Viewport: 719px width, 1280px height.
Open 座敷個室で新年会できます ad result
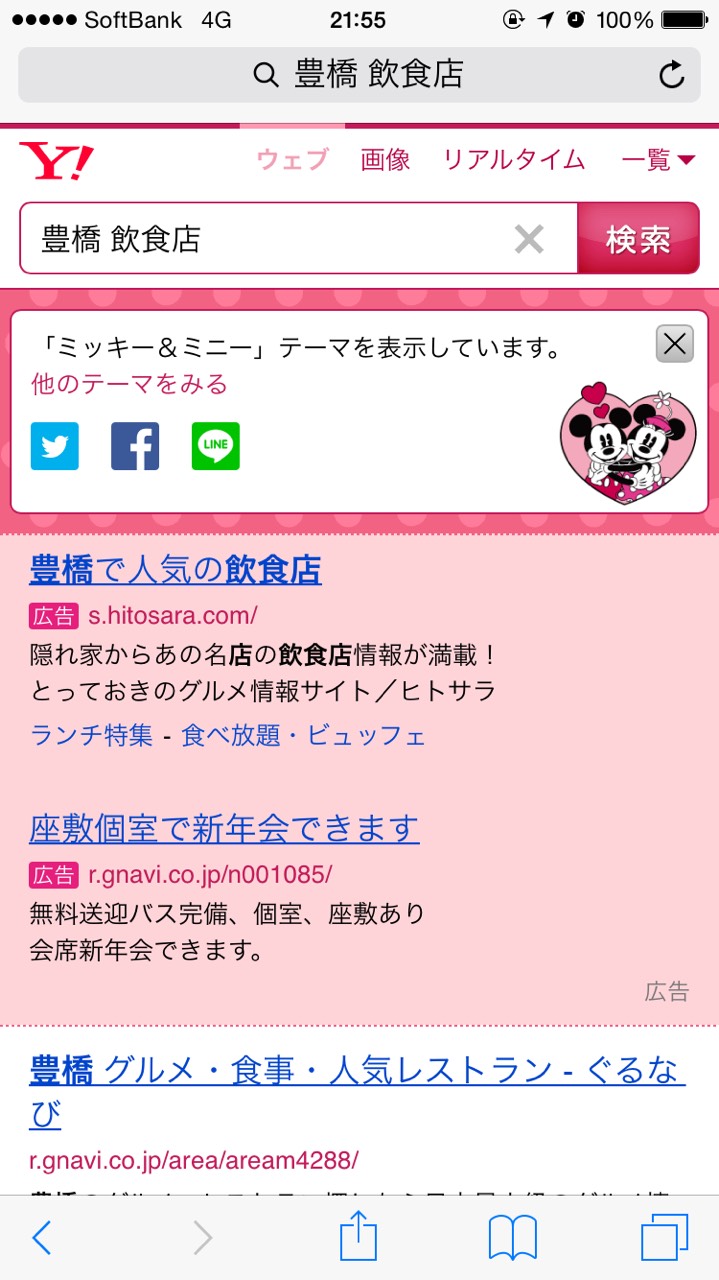pos(224,828)
